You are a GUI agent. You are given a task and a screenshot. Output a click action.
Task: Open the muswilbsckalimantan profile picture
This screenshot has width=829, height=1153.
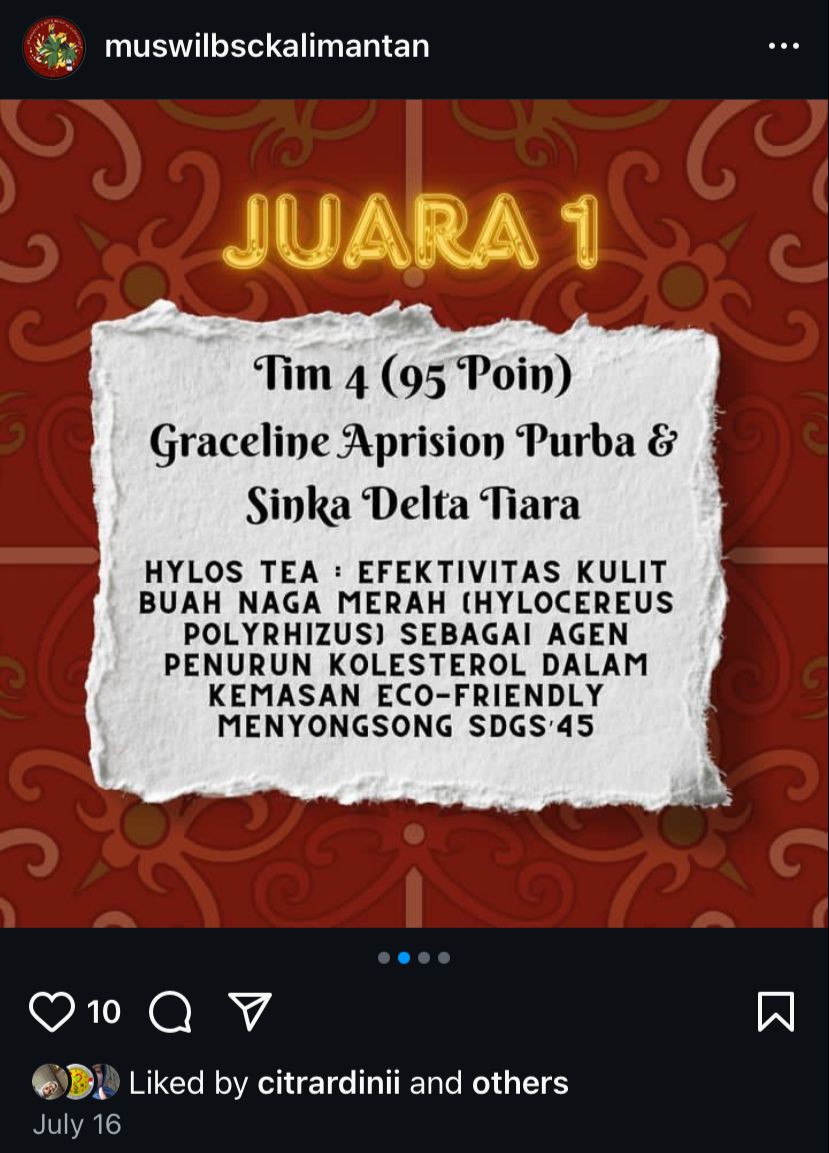53,47
